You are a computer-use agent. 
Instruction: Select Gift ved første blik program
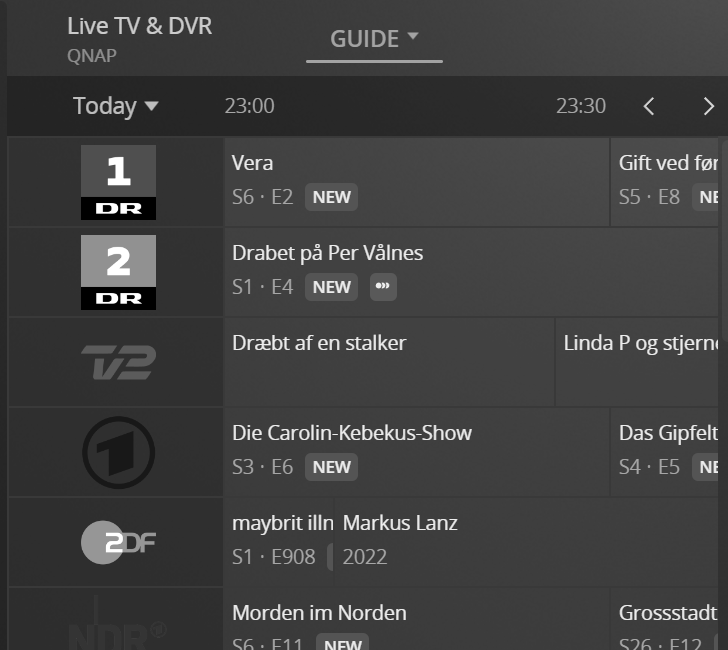point(668,181)
